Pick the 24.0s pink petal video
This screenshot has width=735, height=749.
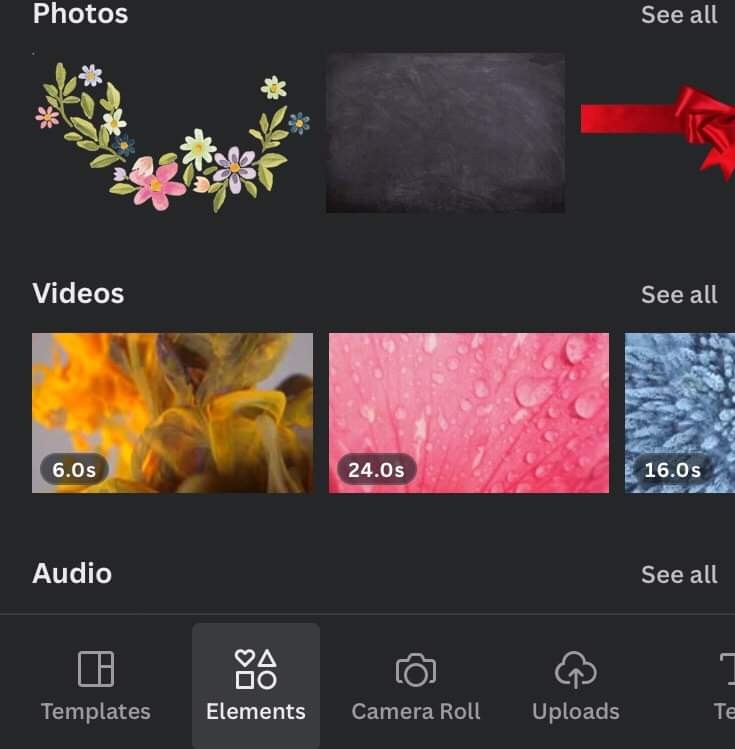469,413
